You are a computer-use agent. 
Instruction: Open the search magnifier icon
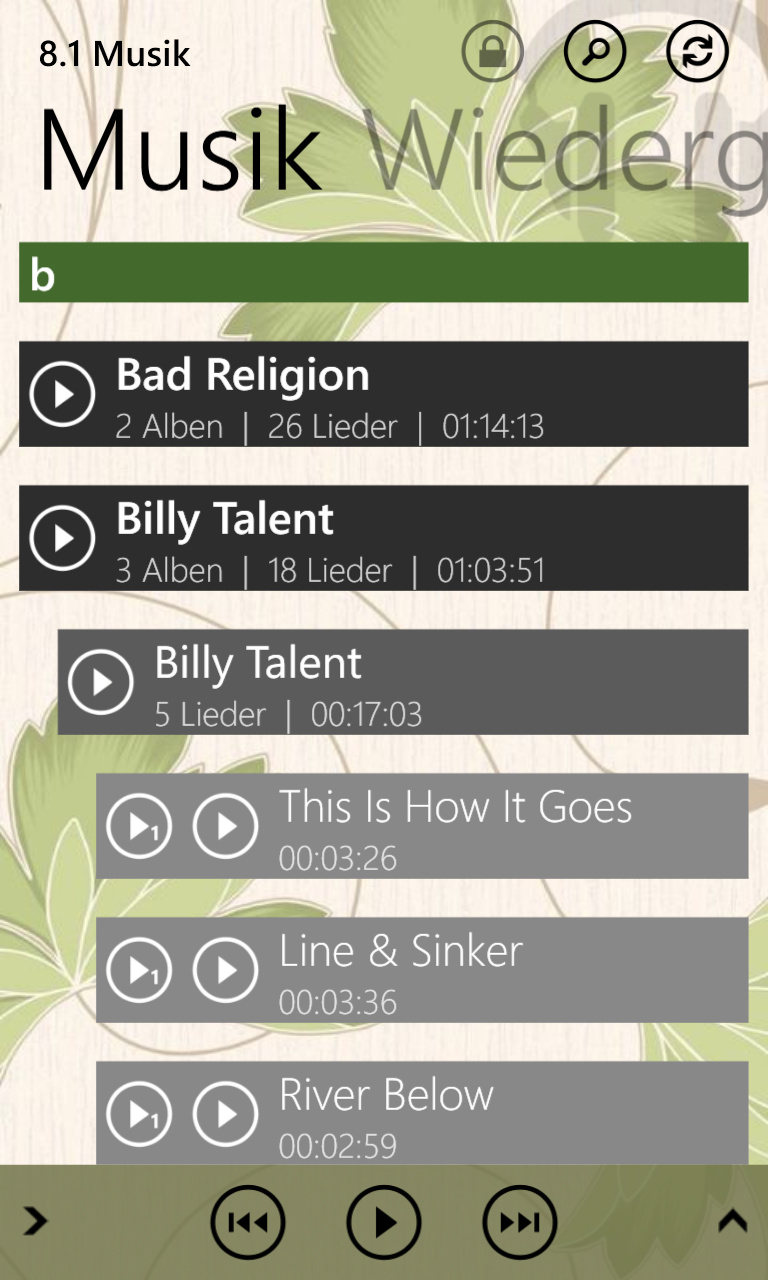[595, 51]
